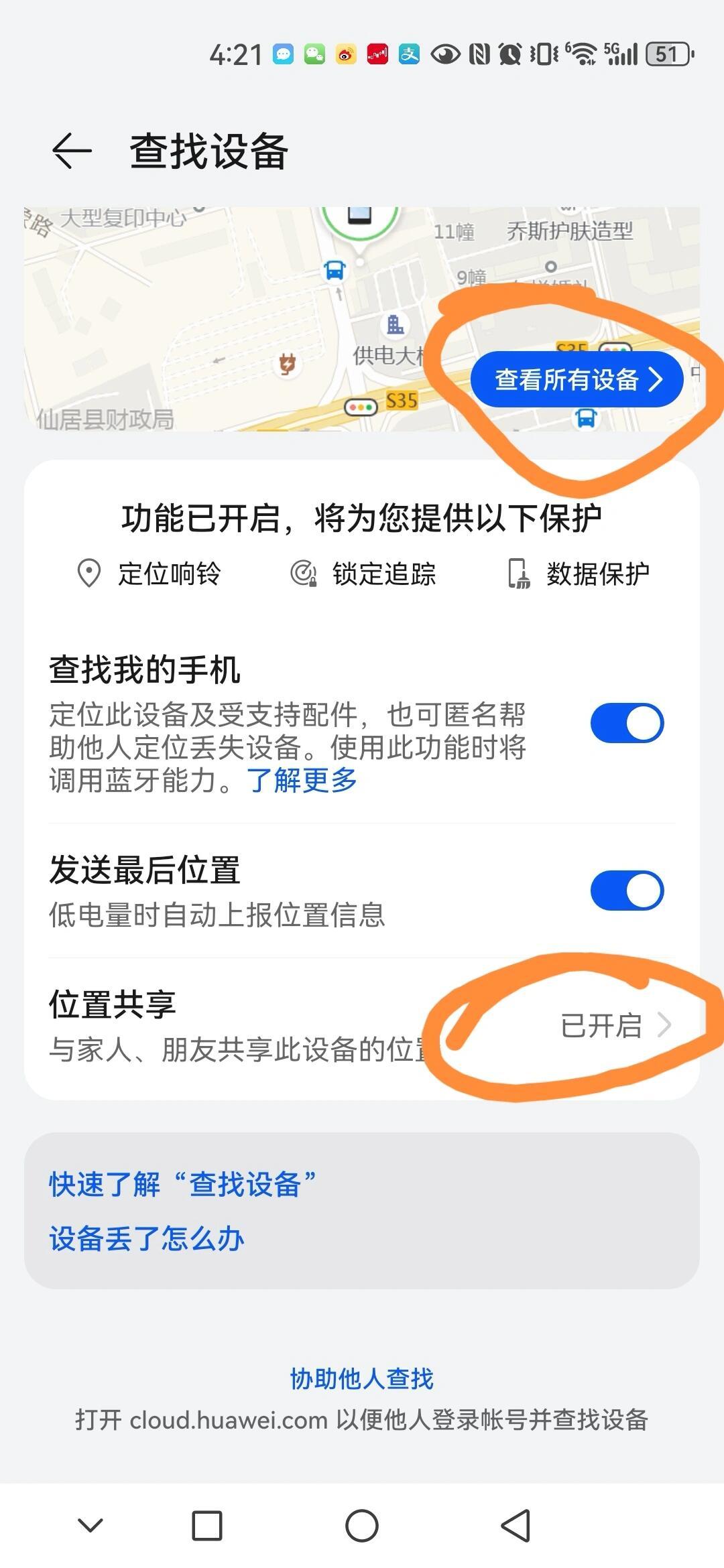This screenshot has height=1568, width=724.
Task: Open 位置共享 settings row
Action: point(362,1025)
